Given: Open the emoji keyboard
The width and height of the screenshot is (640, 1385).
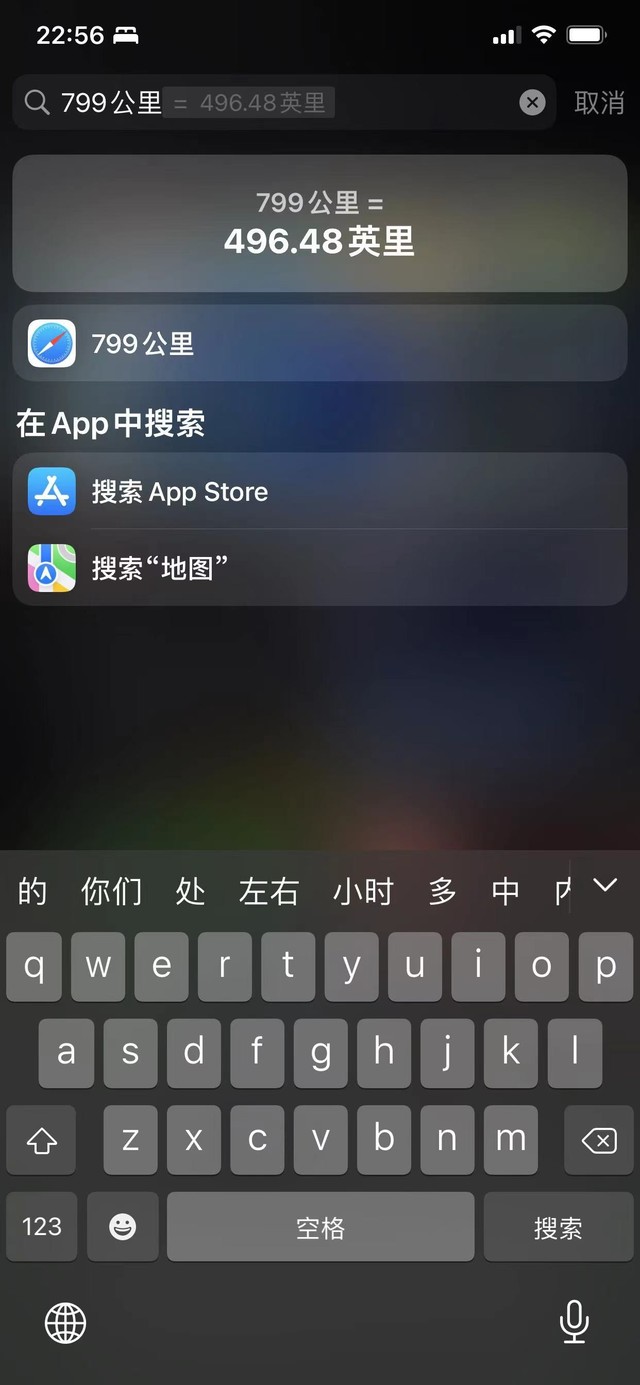Looking at the screenshot, I should [x=123, y=1227].
